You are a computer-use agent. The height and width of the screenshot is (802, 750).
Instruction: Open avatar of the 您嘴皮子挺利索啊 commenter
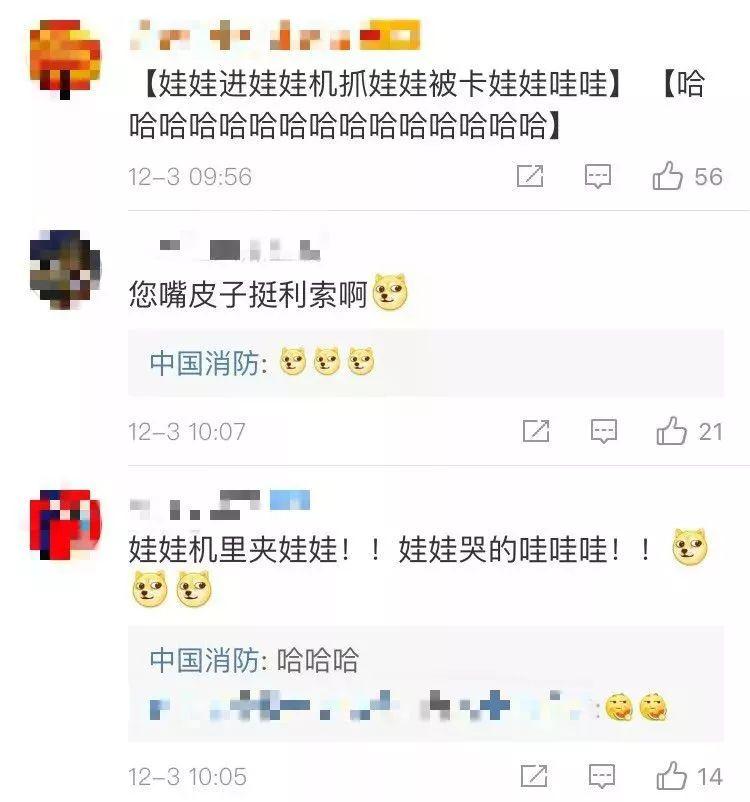click(x=64, y=269)
